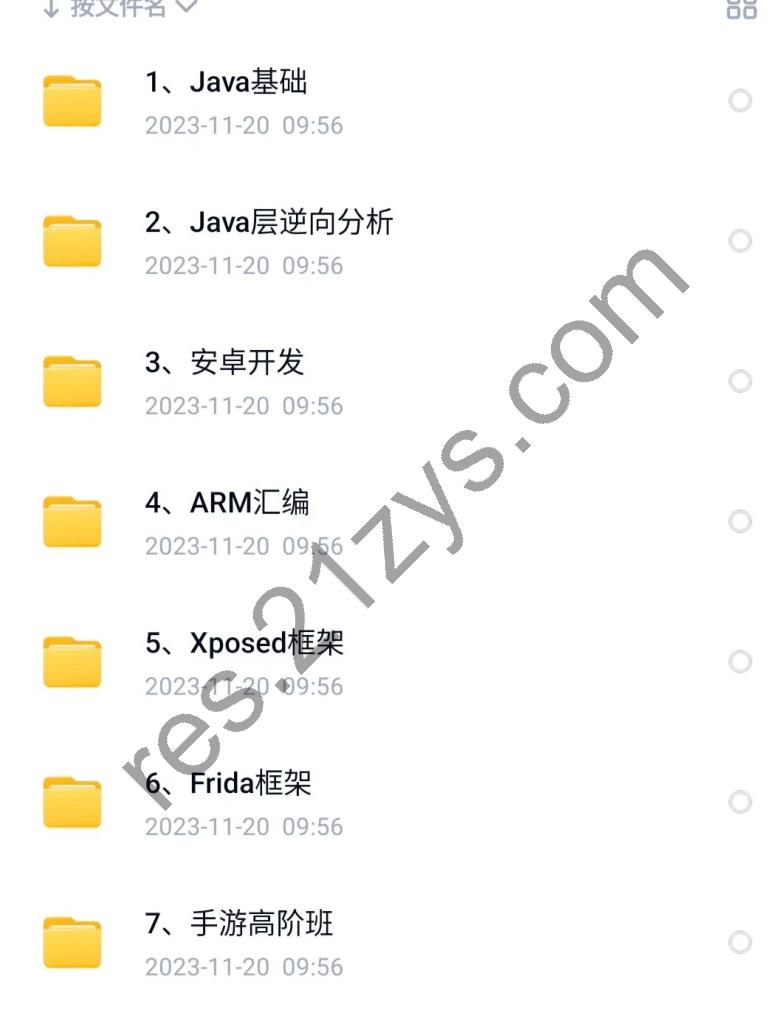Switch to grid view layout

tap(741, 8)
